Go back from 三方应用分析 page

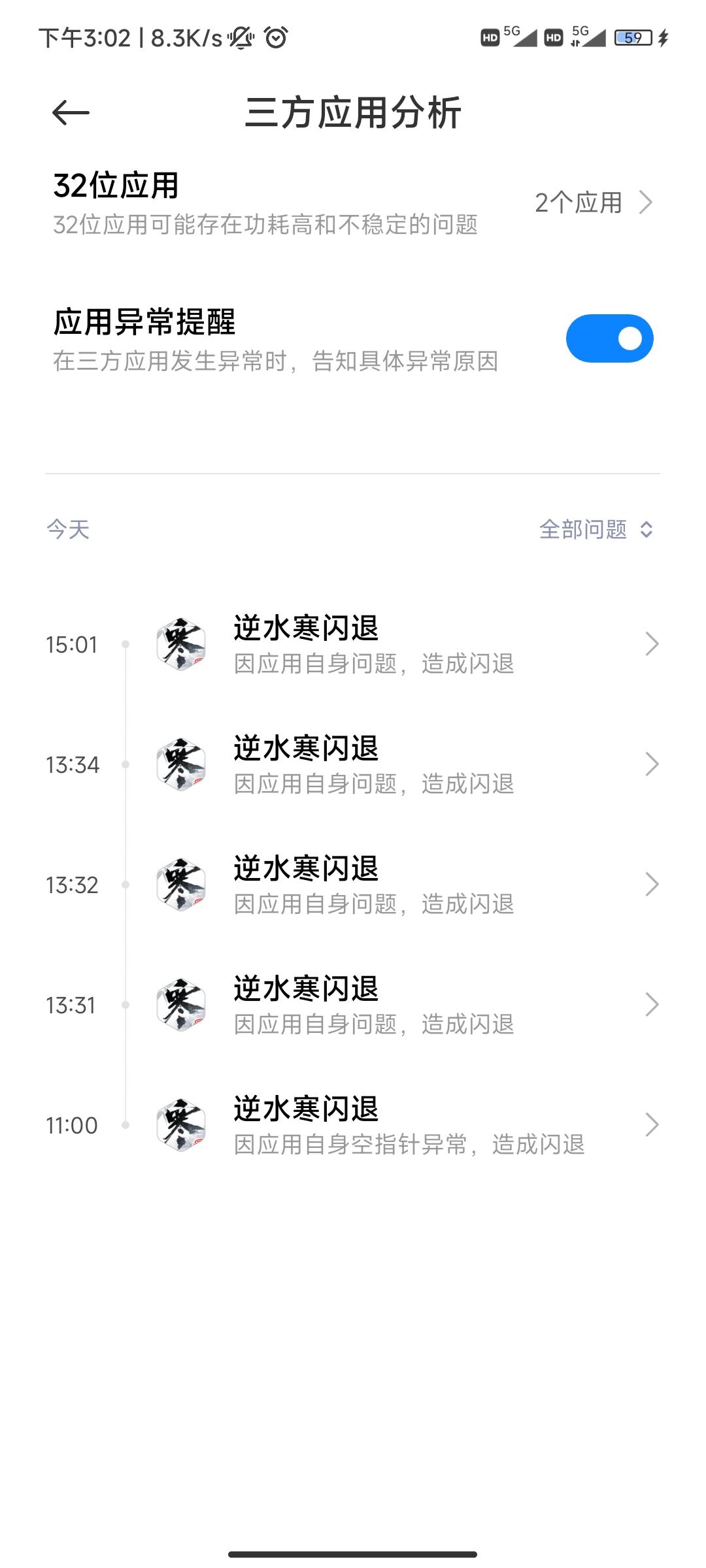click(x=71, y=113)
